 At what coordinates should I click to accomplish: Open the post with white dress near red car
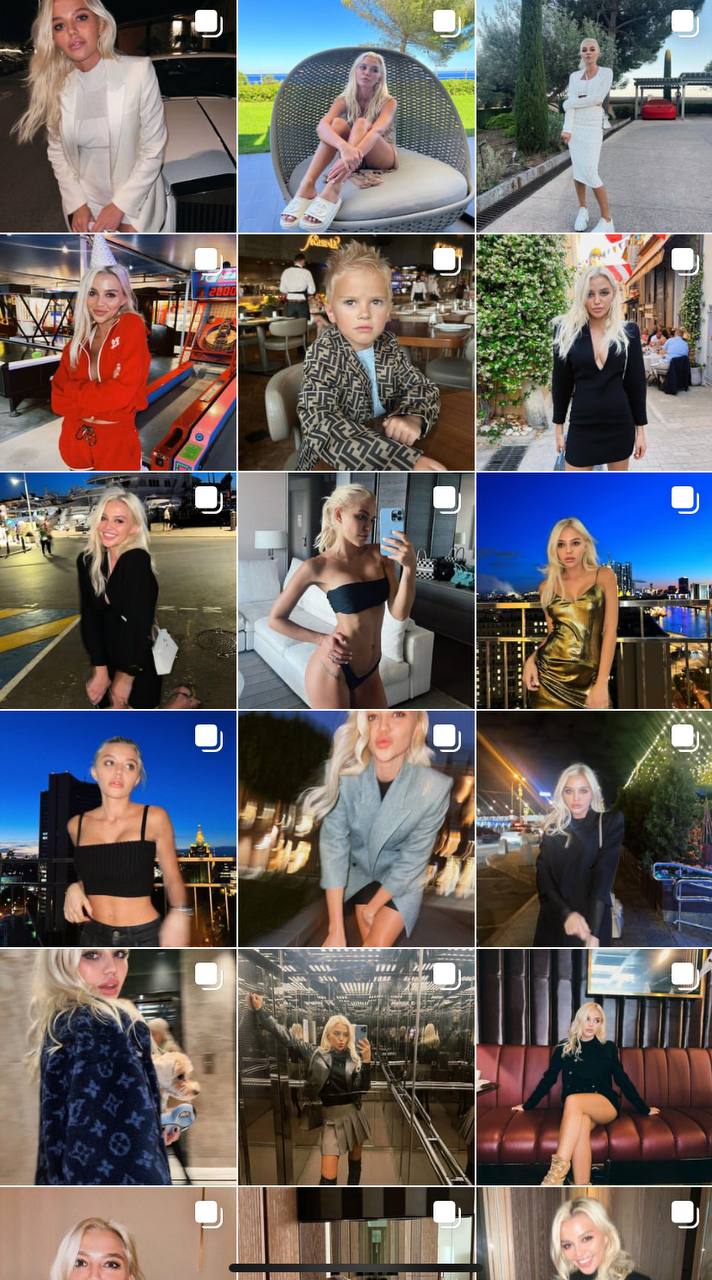[x=594, y=116]
